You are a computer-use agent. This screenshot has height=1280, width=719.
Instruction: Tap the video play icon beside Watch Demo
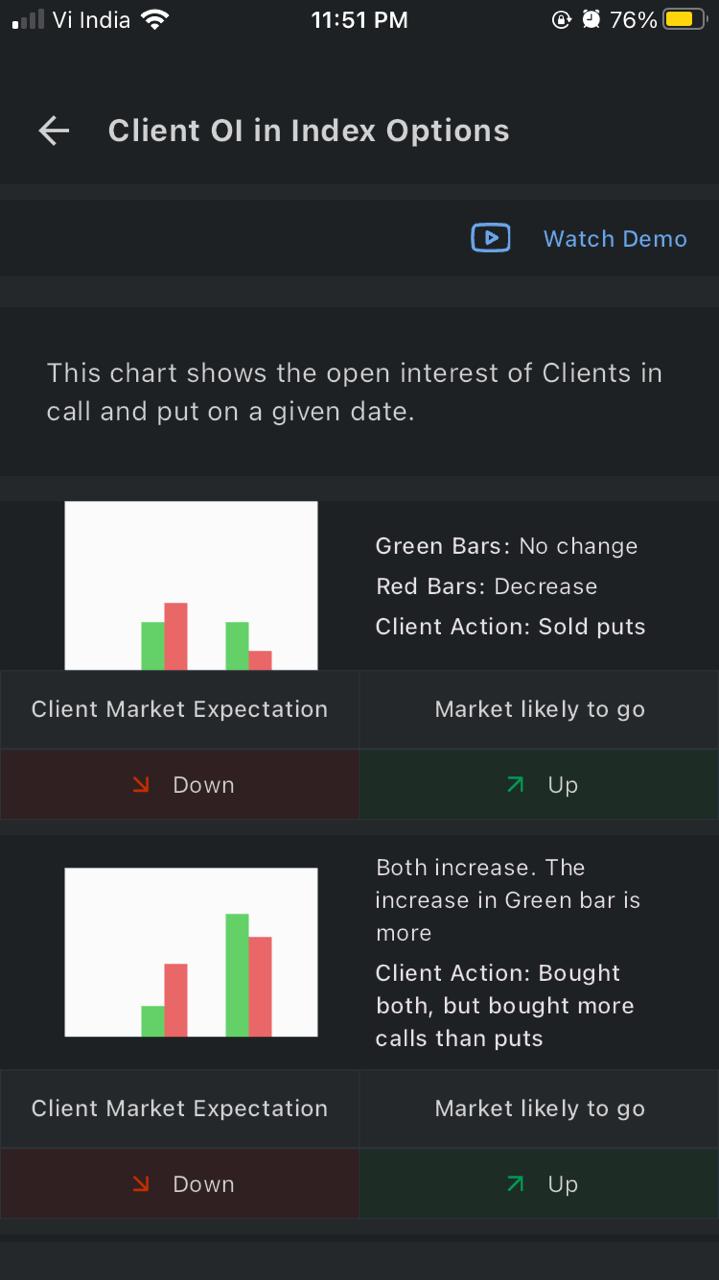[490, 238]
